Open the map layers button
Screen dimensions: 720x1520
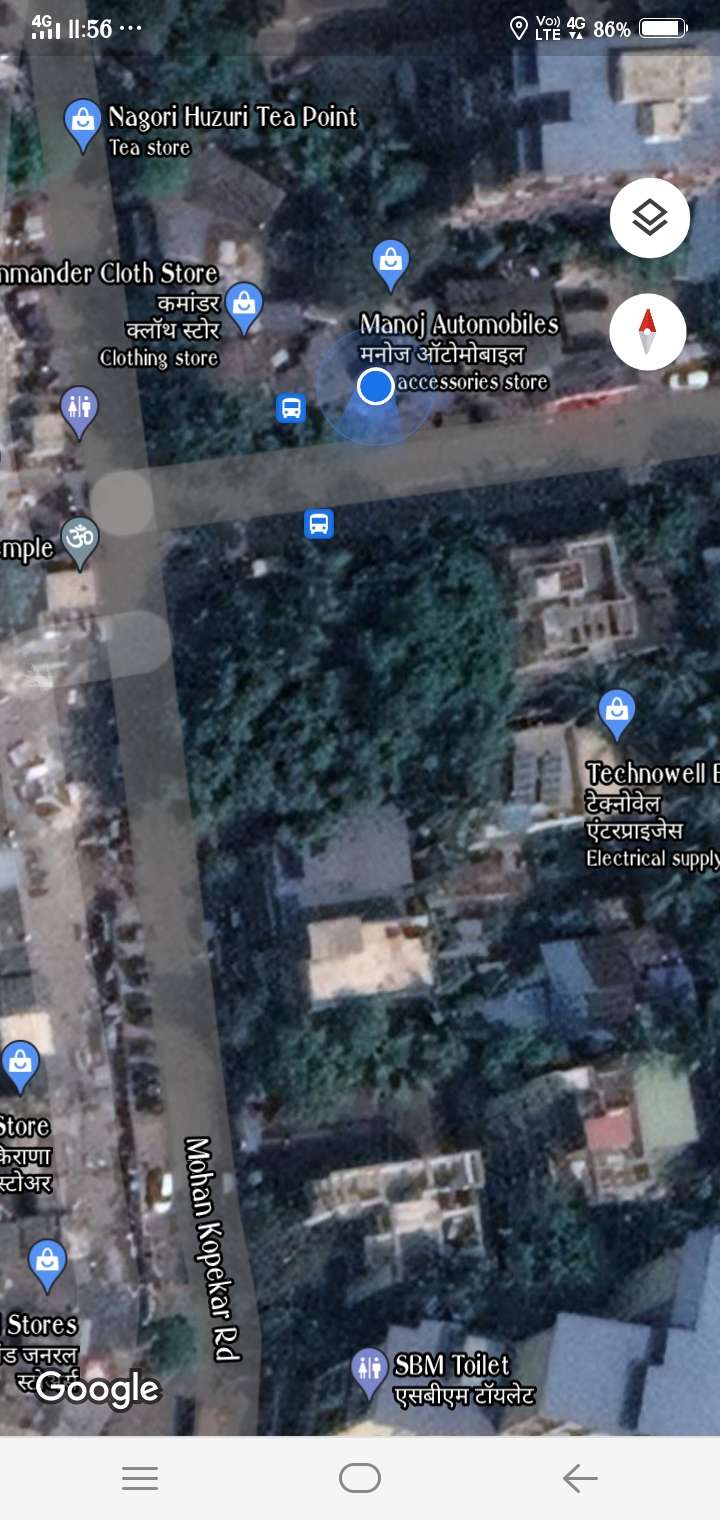point(650,218)
